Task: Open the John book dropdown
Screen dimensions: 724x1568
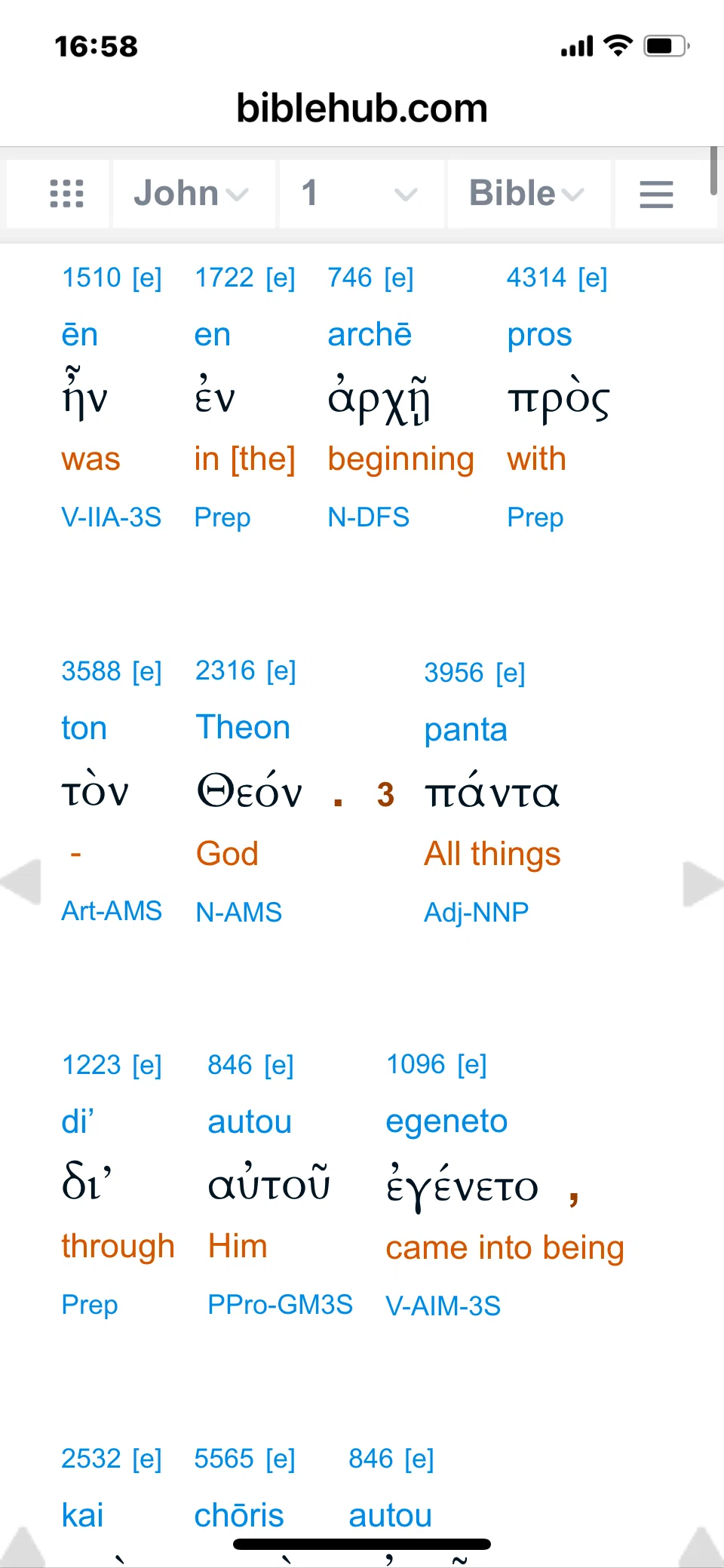Action: [x=194, y=194]
